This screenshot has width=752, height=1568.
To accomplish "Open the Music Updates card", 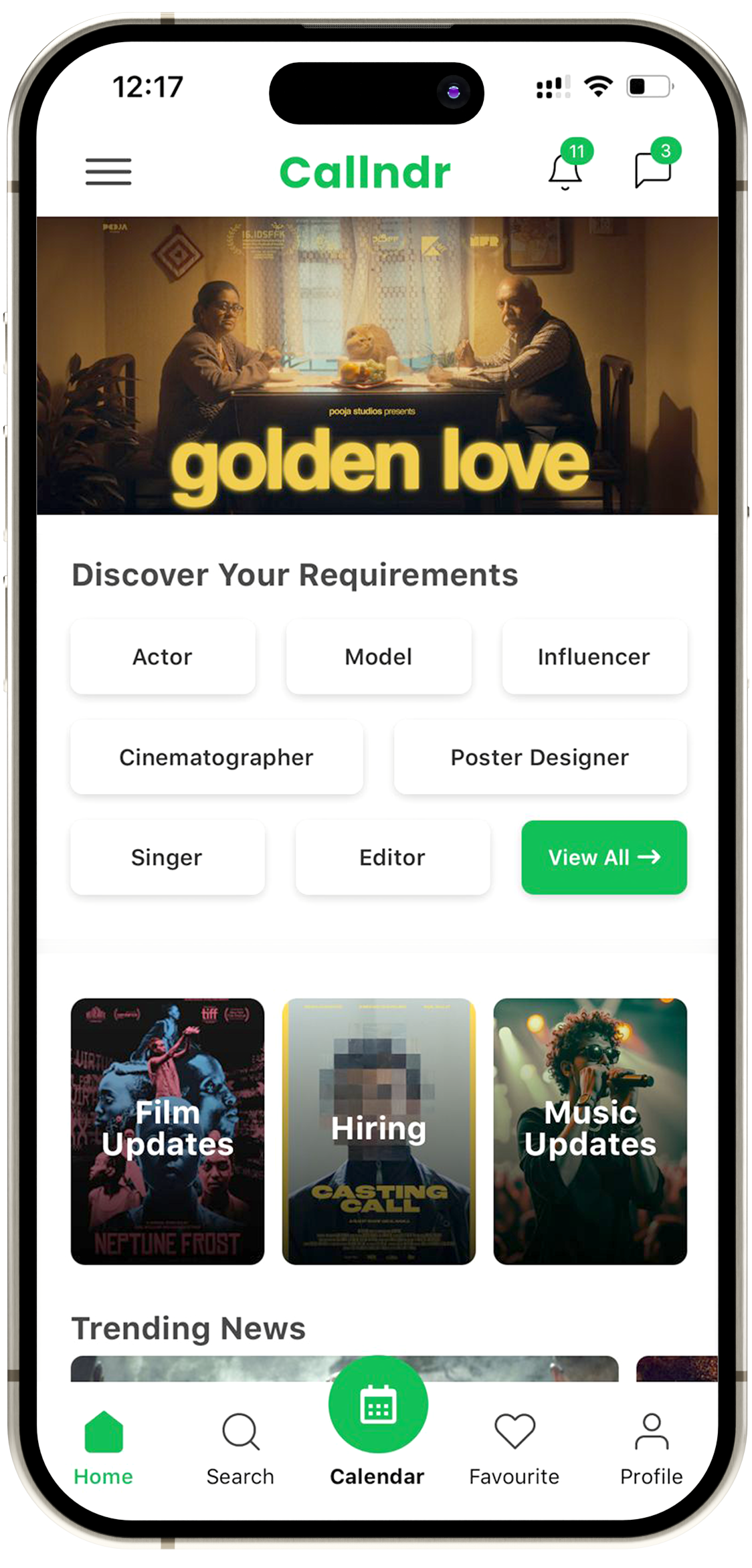I will (x=590, y=1131).
